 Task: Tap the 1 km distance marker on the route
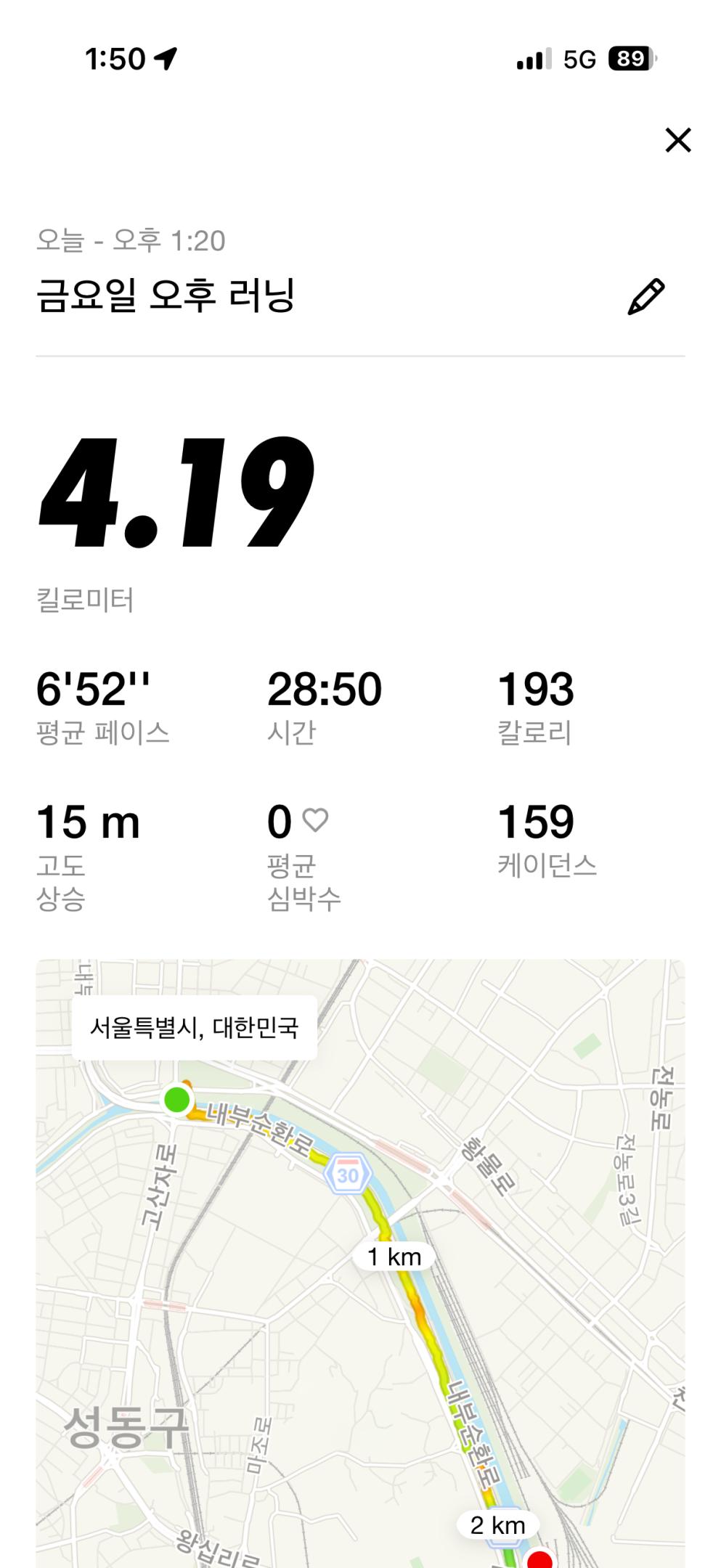[x=393, y=1257]
